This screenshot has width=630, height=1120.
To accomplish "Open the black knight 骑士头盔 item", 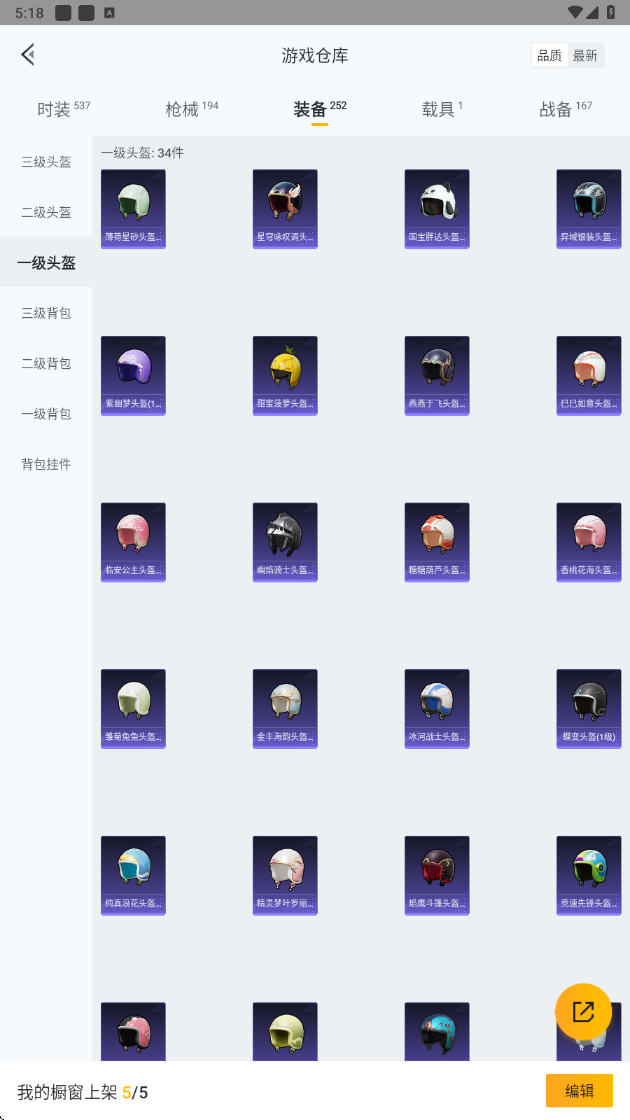I will 285,542.
